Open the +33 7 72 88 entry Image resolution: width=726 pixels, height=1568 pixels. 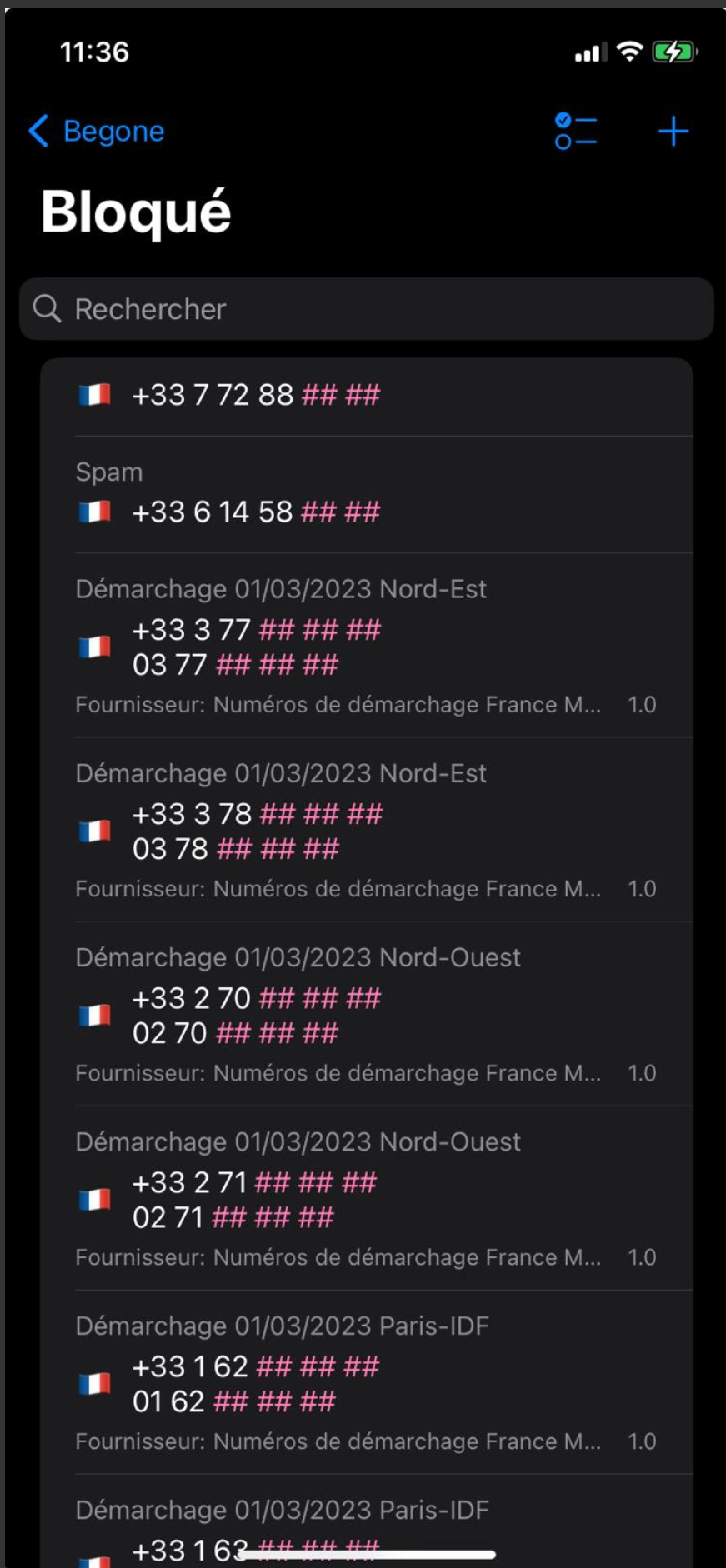coord(367,397)
